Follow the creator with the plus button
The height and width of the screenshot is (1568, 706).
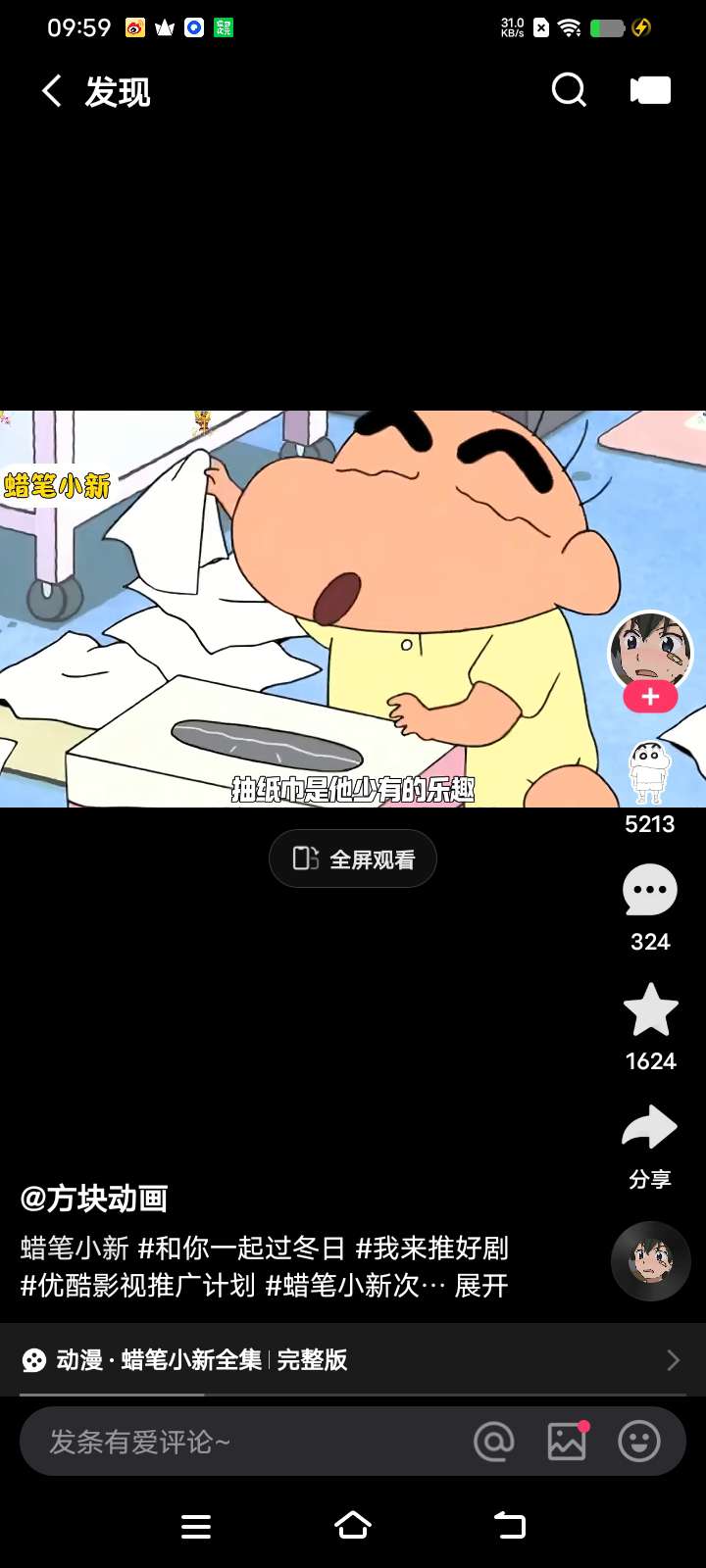point(650,697)
